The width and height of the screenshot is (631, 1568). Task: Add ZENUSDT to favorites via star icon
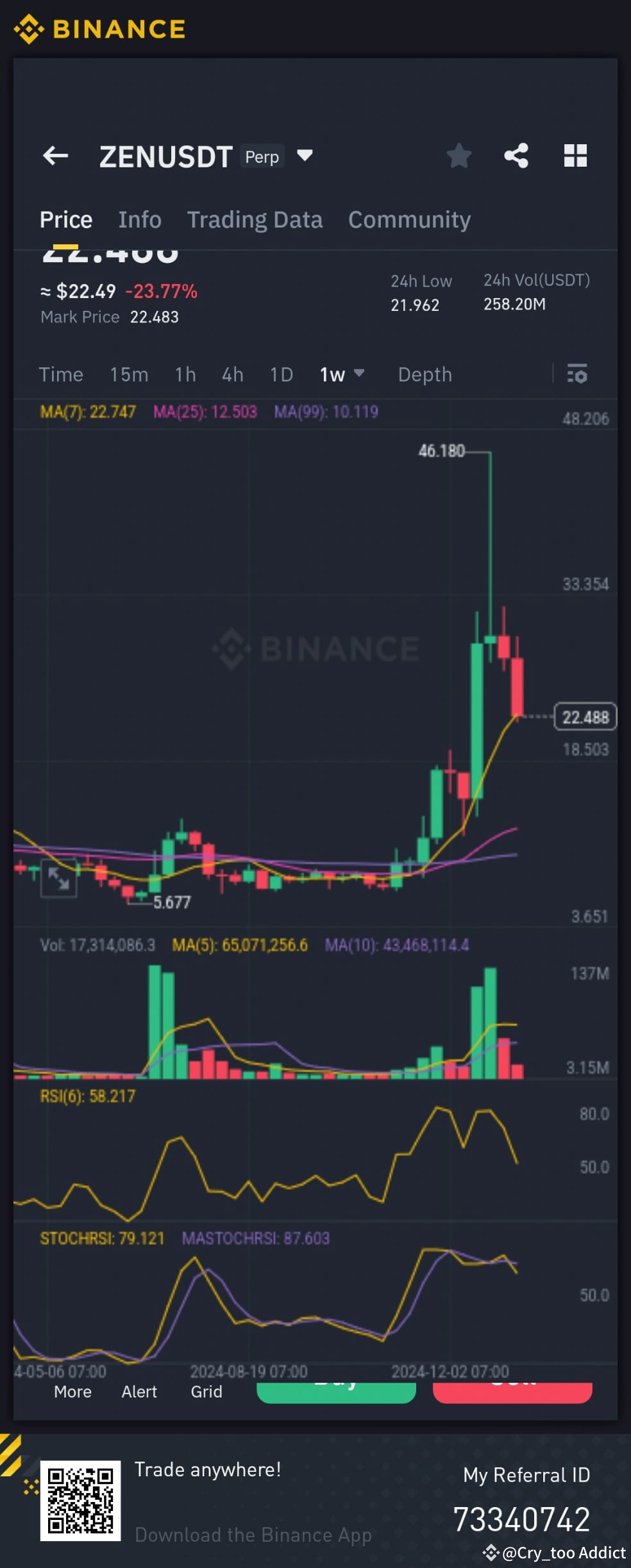(x=459, y=155)
